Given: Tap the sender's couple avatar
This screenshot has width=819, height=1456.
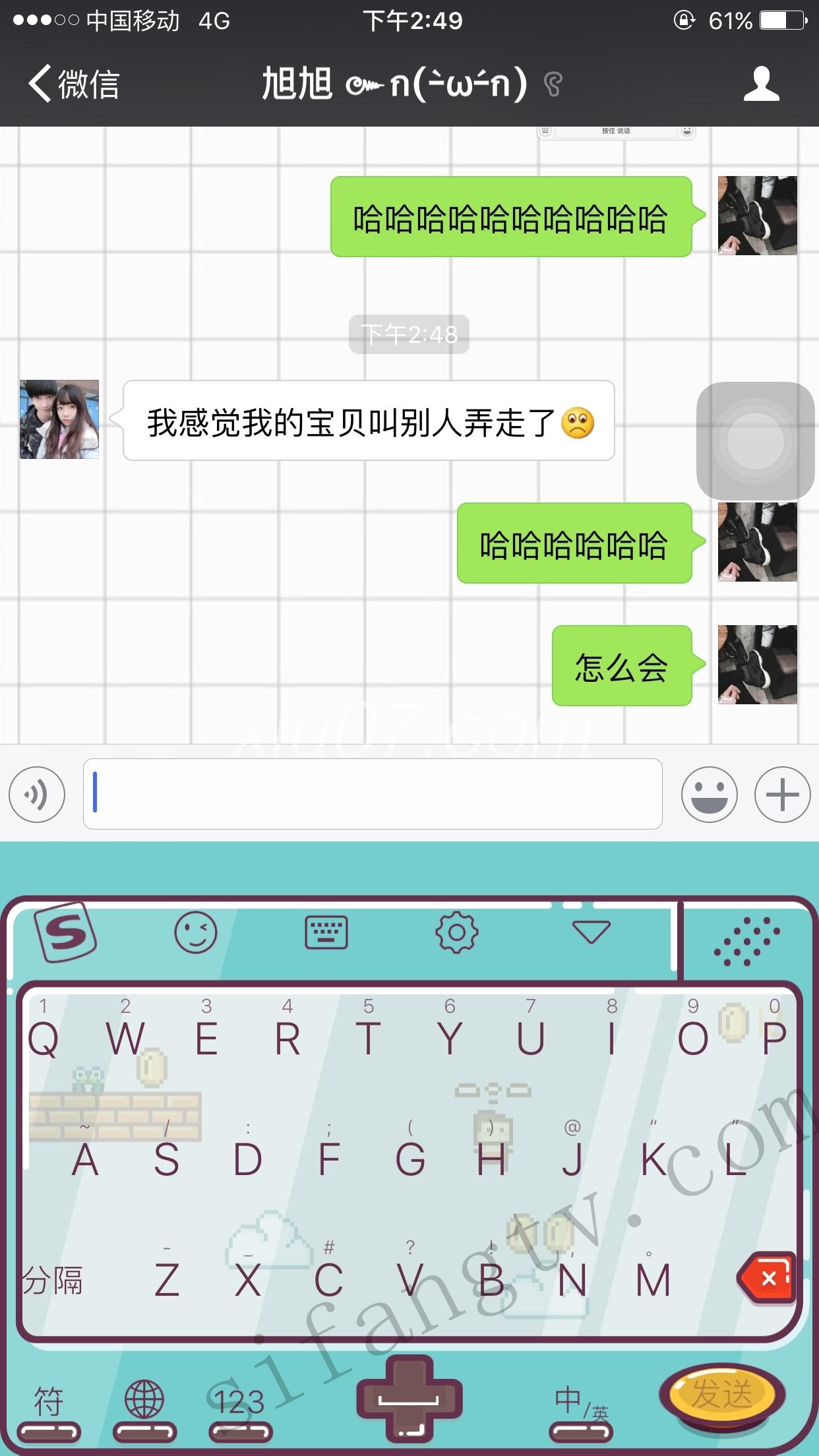Looking at the screenshot, I should 59,419.
